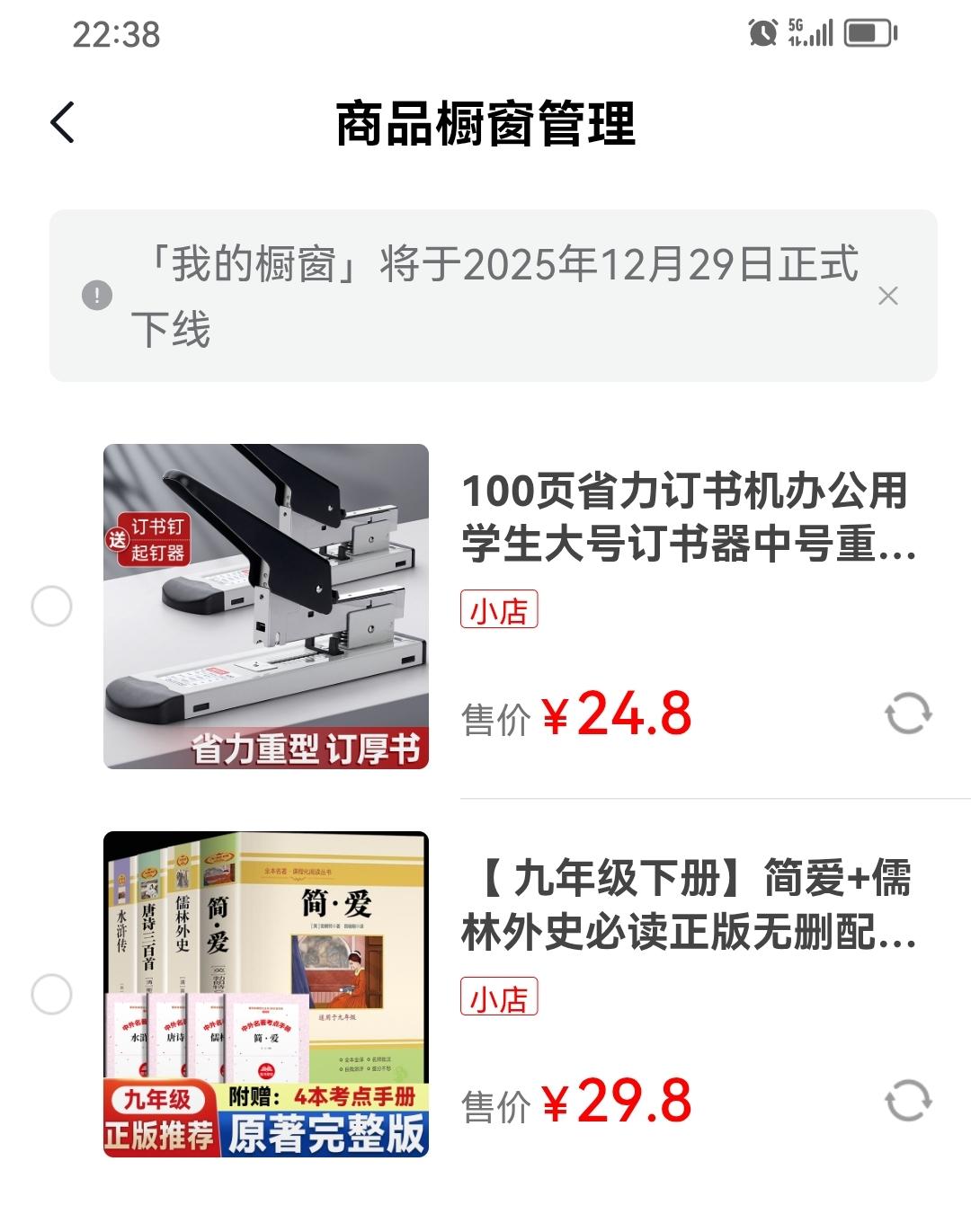
Task: Dismiss the 我的橱窗 offline notice
Action: (887, 296)
